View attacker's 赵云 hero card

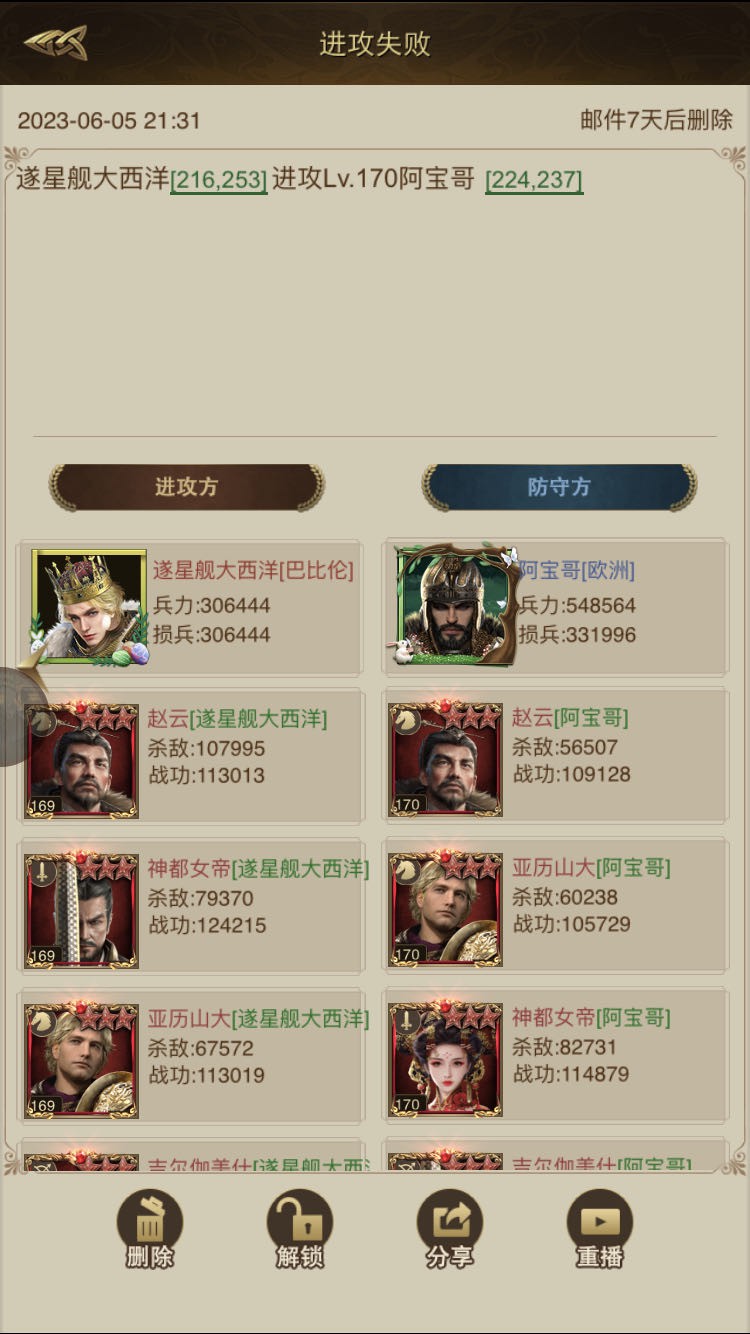[x=82, y=761]
